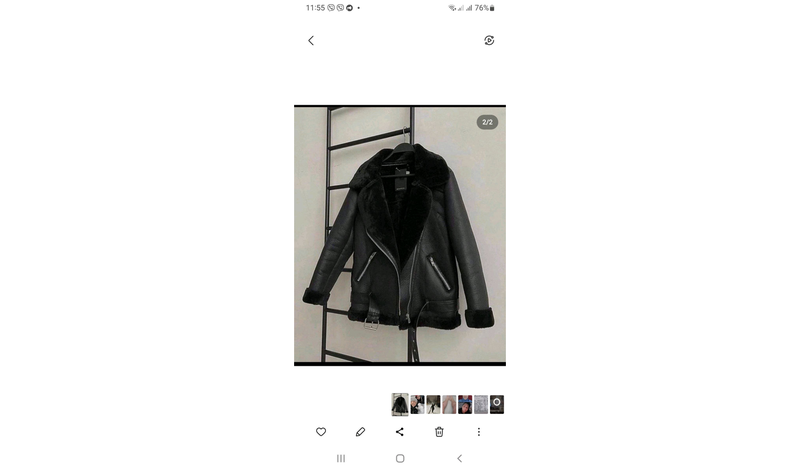
Task: Go to the home screen
Action: [x=400, y=458]
